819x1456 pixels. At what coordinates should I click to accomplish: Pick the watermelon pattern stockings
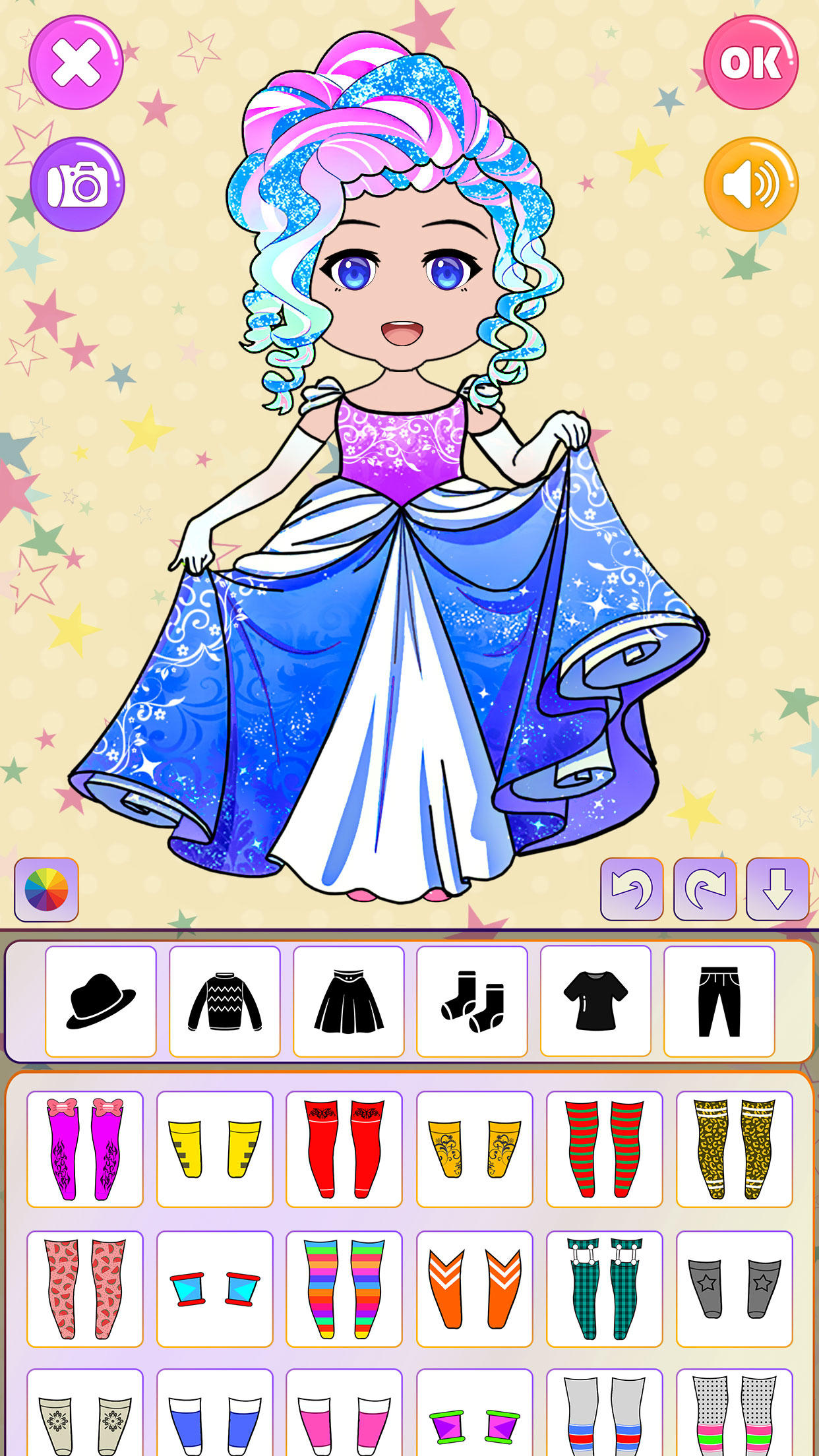85,1289
